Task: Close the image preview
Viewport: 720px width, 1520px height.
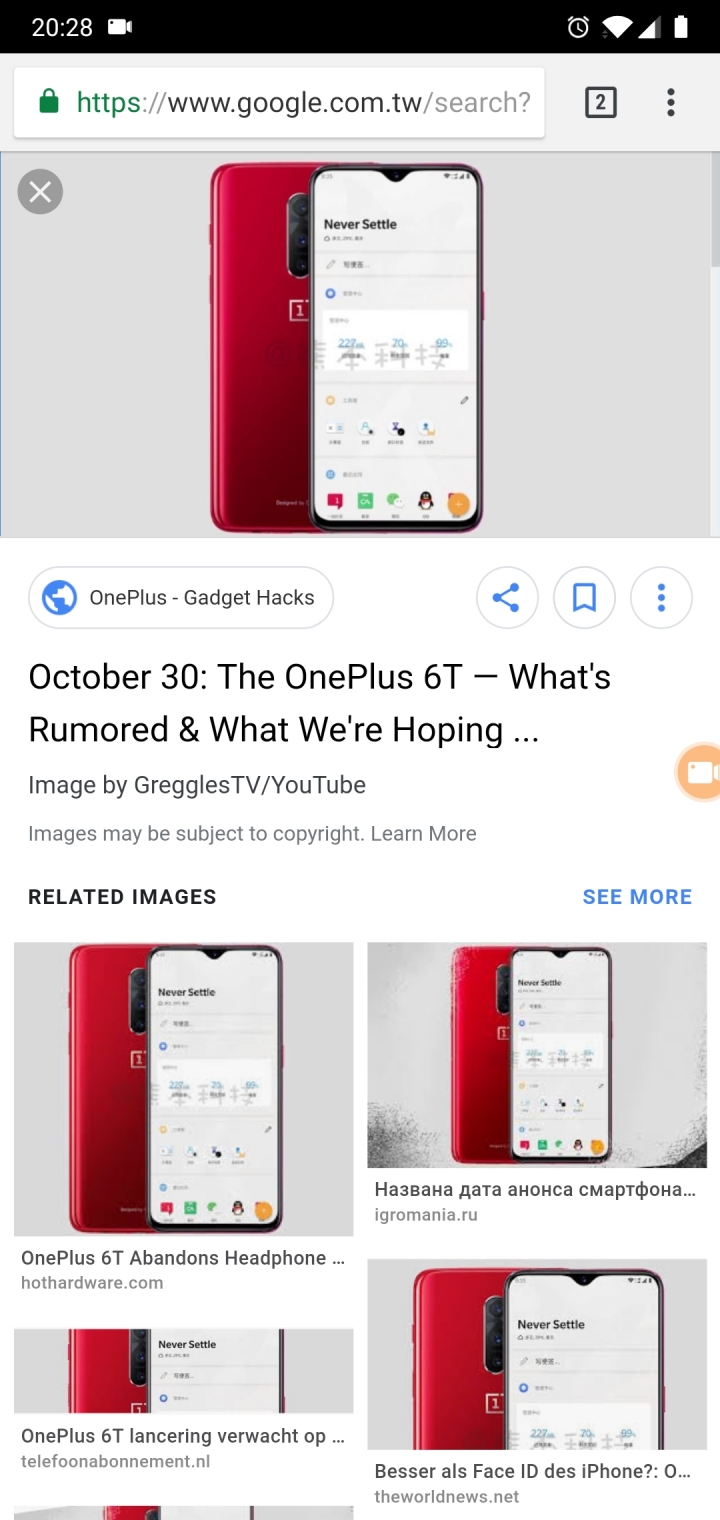Action: pyautogui.click(x=40, y=192)
